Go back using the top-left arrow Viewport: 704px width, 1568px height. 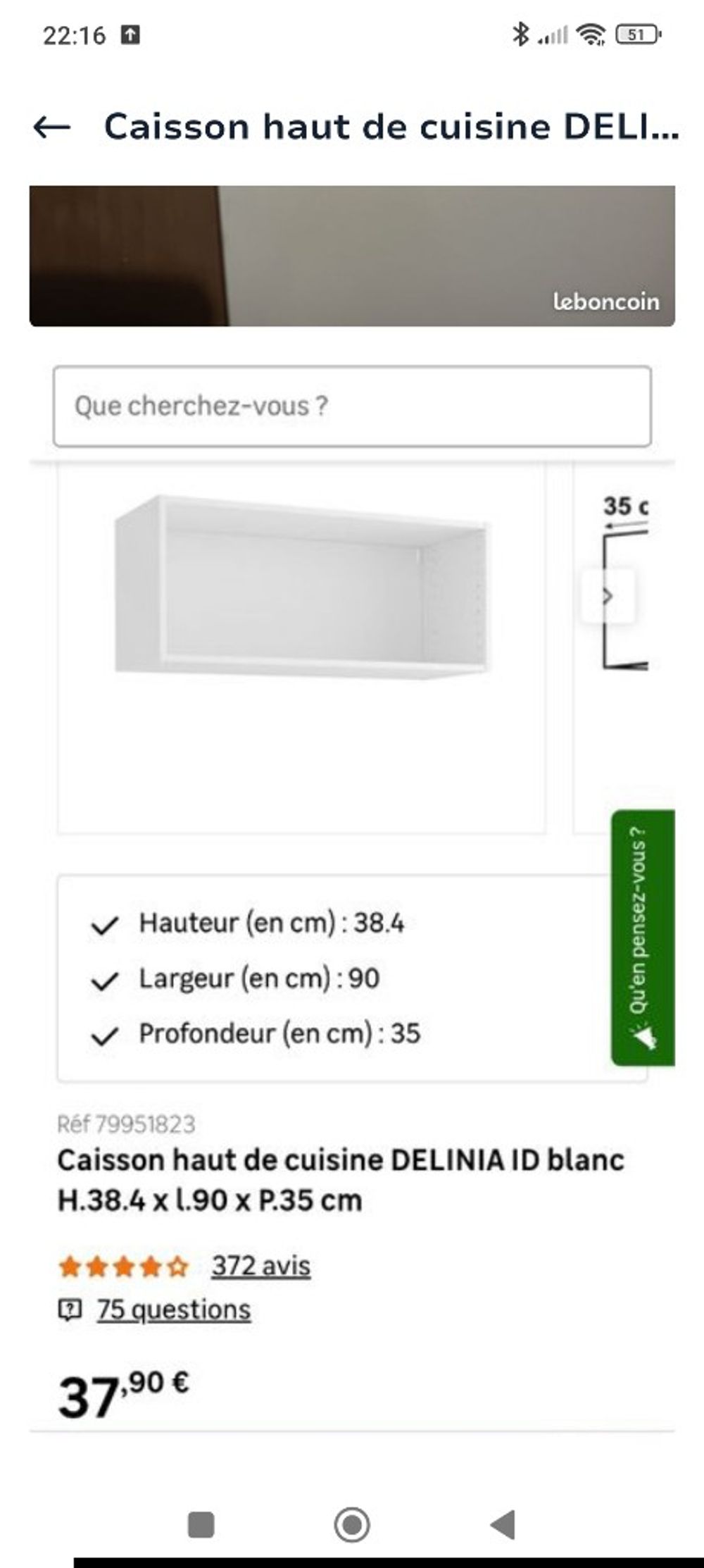52,127
